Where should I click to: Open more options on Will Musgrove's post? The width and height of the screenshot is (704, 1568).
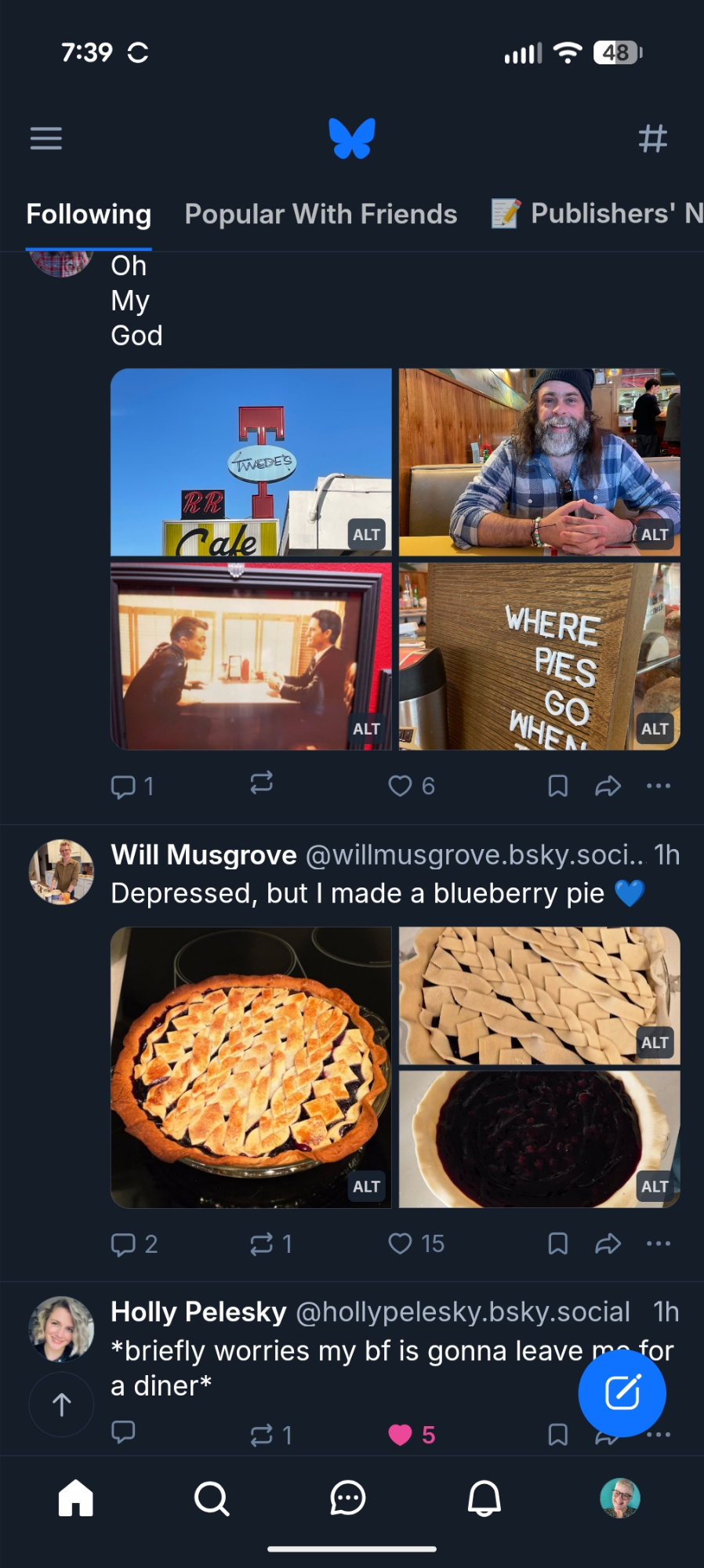tap(658, 1243)
